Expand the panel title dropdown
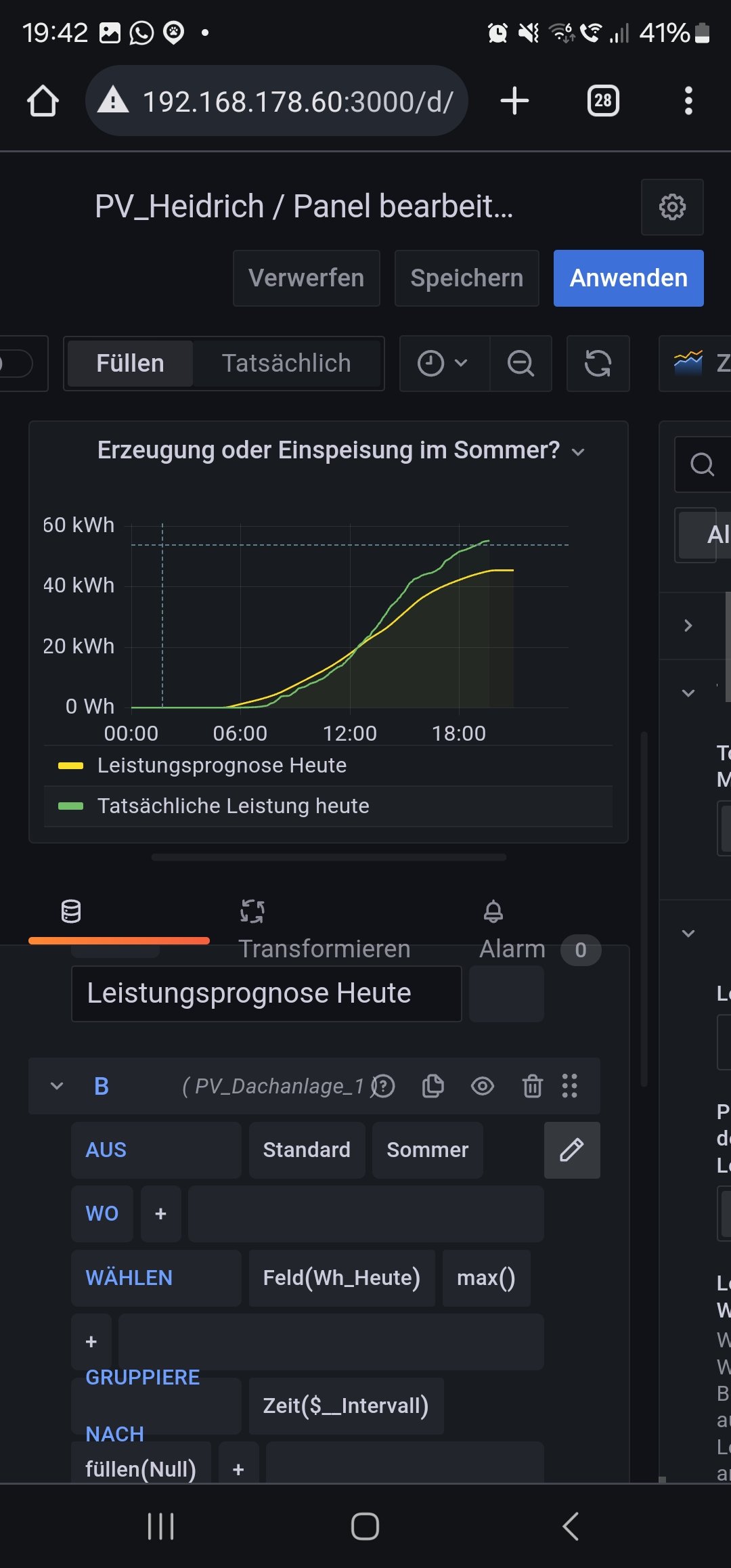Screen dimensions: 731x1568 click(578, 452)
